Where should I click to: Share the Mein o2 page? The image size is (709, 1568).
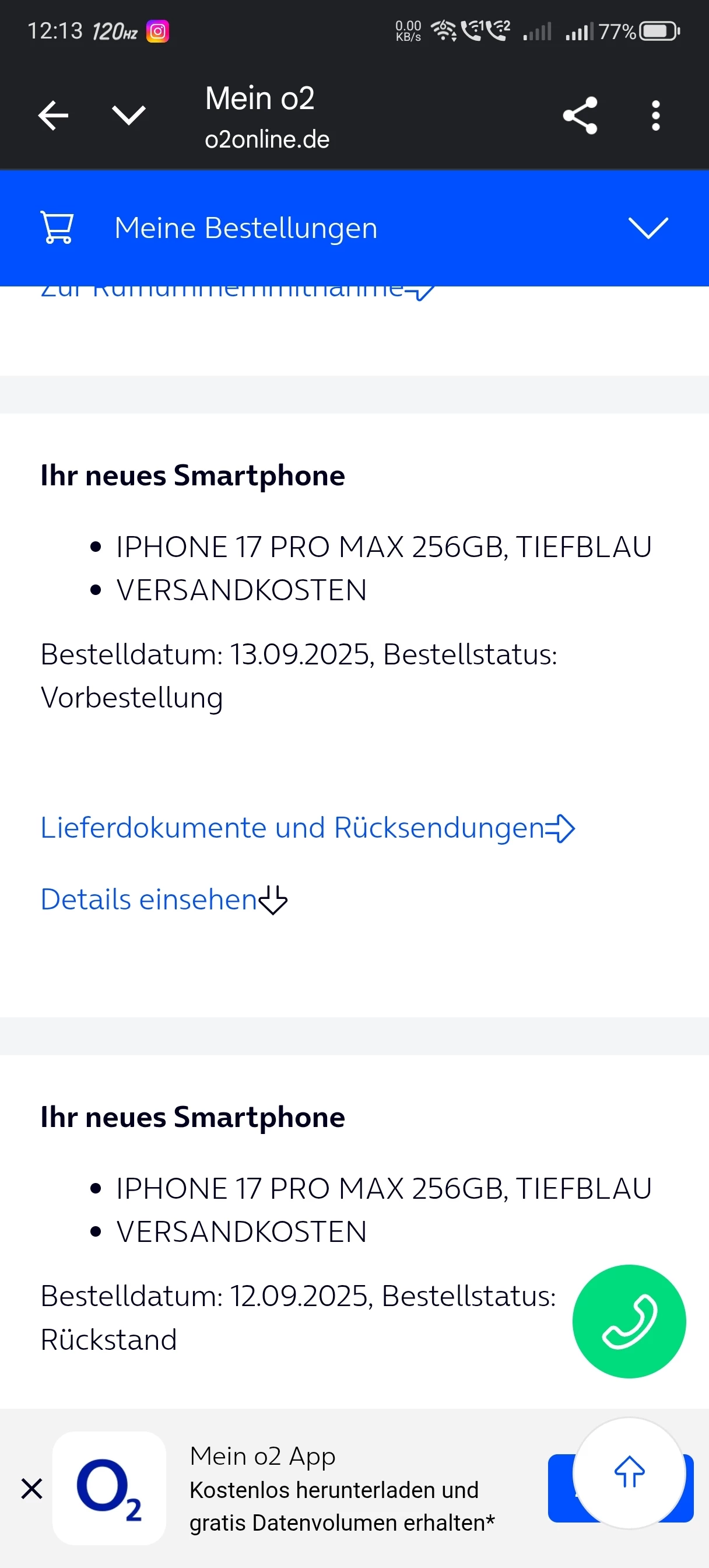click(580, 115)
